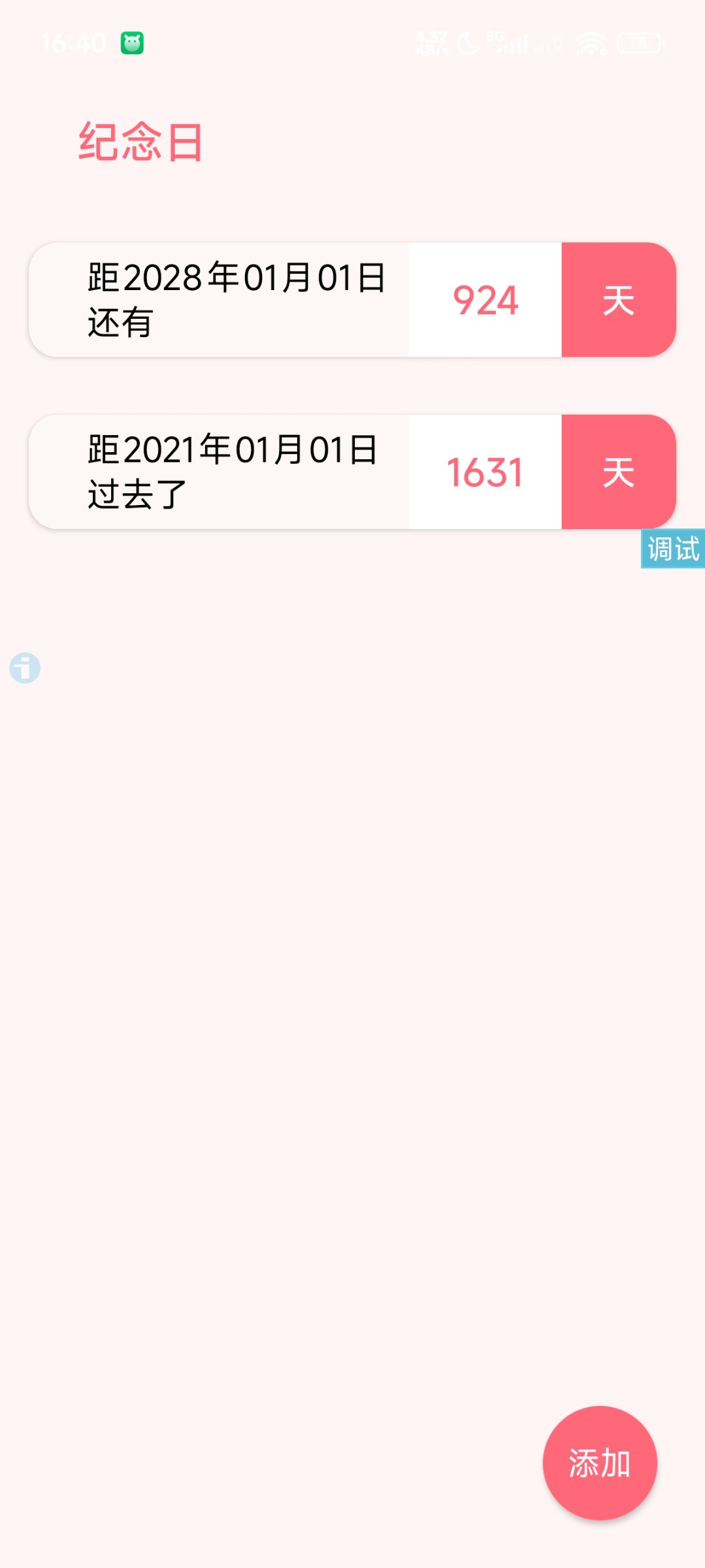Tap the 天 badge on the 2021 countdown card
The image size is (705, 1568).
[618, 472]
